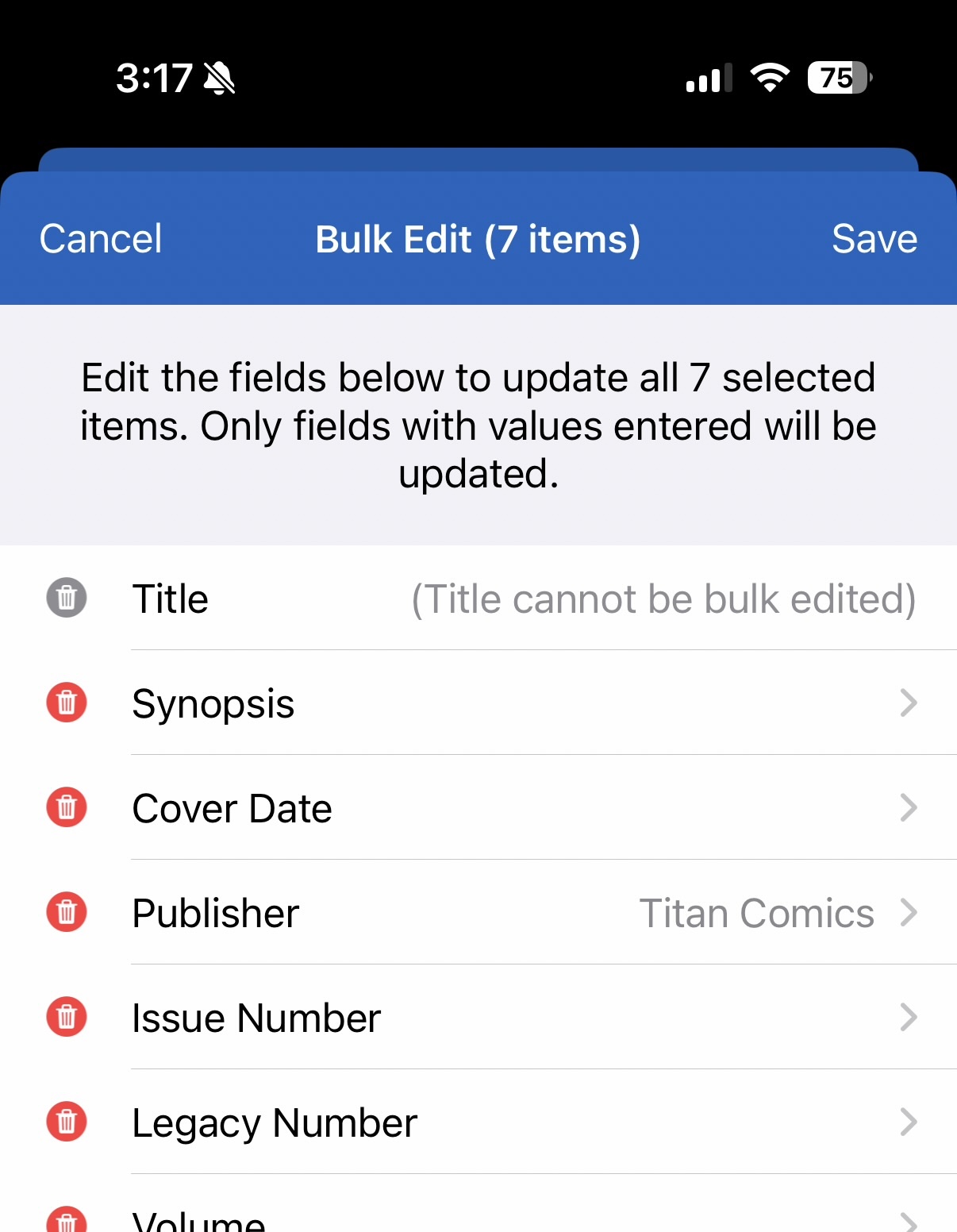Open the Publisher field set to Titan Comics
957x1232 pixels.
click(524, 913)
